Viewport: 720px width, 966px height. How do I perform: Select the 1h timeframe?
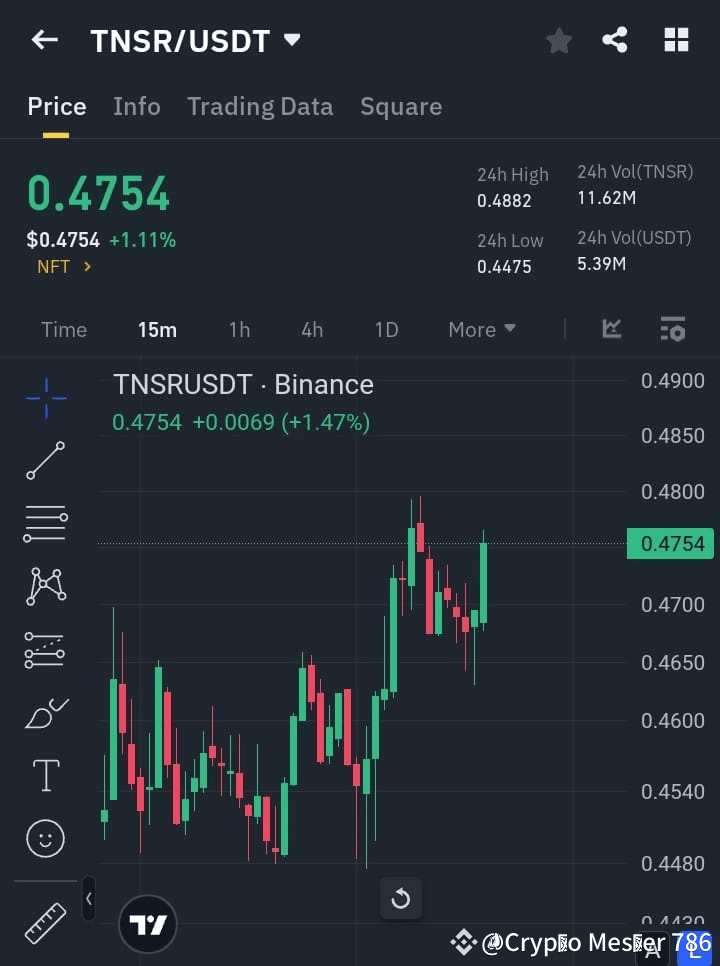click(x=239, y=329)
